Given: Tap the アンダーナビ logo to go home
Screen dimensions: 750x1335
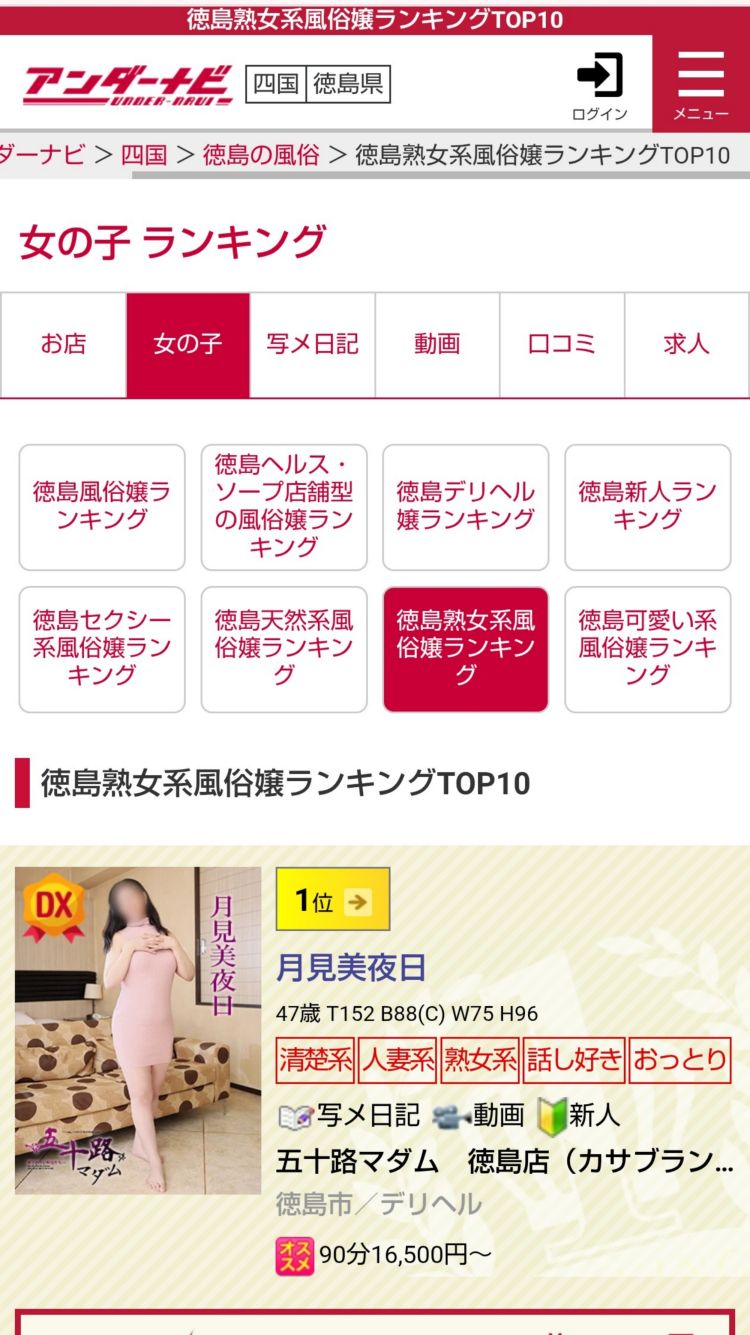Looking at the screenshot, I should point(127,85).
